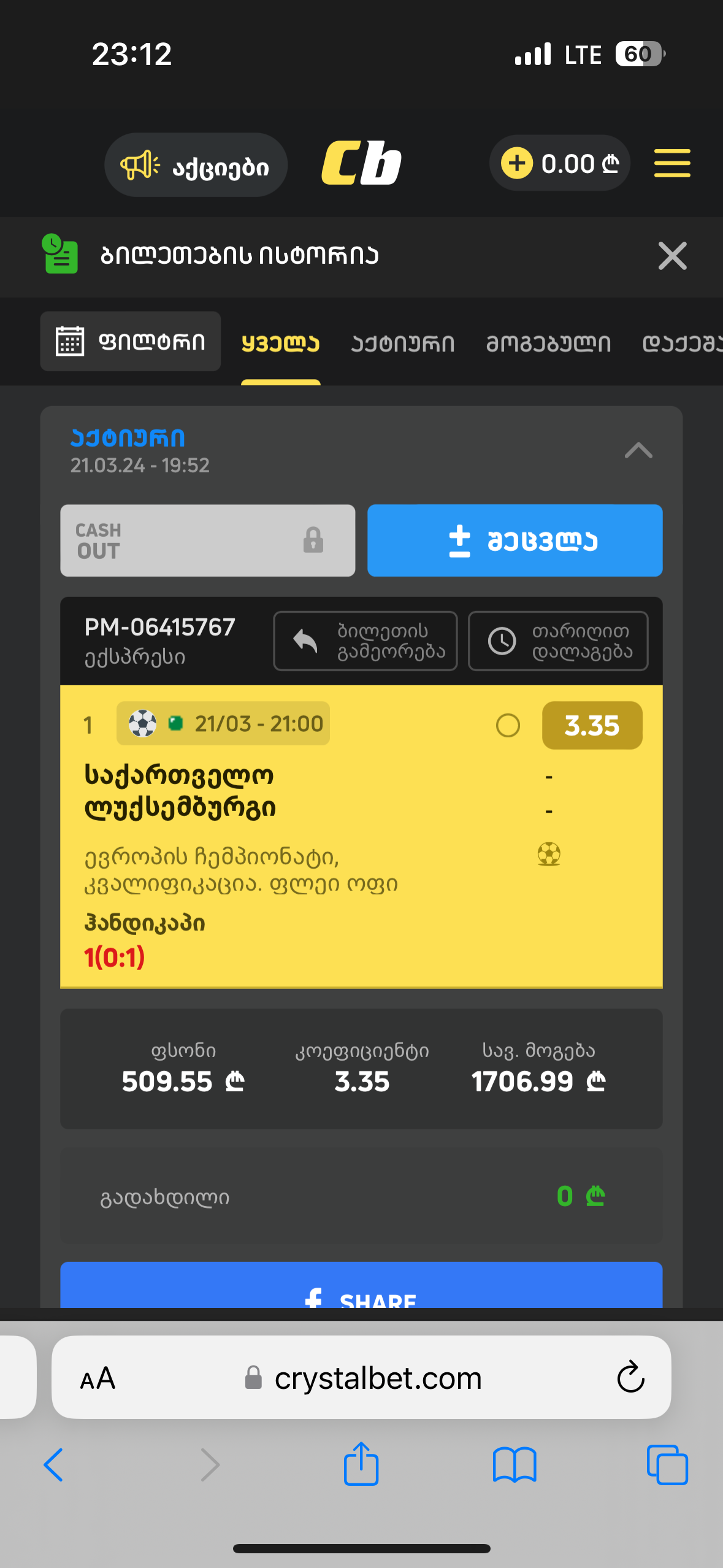723x1568 pixels.
Task: Collapse the აქტიური ticket card chevron
Action: pyautogui.click(x=638, y=451)
